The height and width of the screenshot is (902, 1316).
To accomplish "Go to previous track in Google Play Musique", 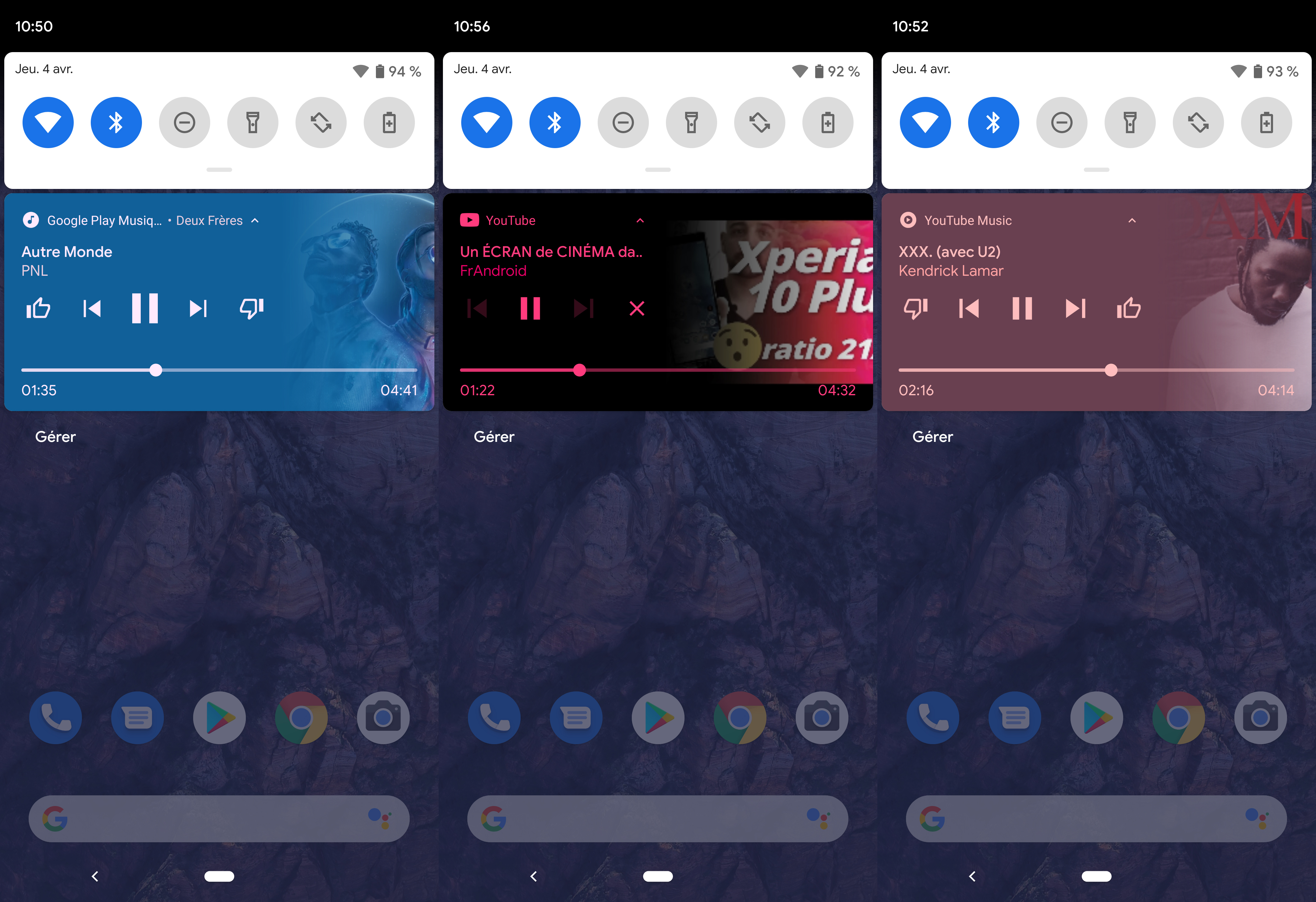I will pyautogui.click(x=92, y=308).
